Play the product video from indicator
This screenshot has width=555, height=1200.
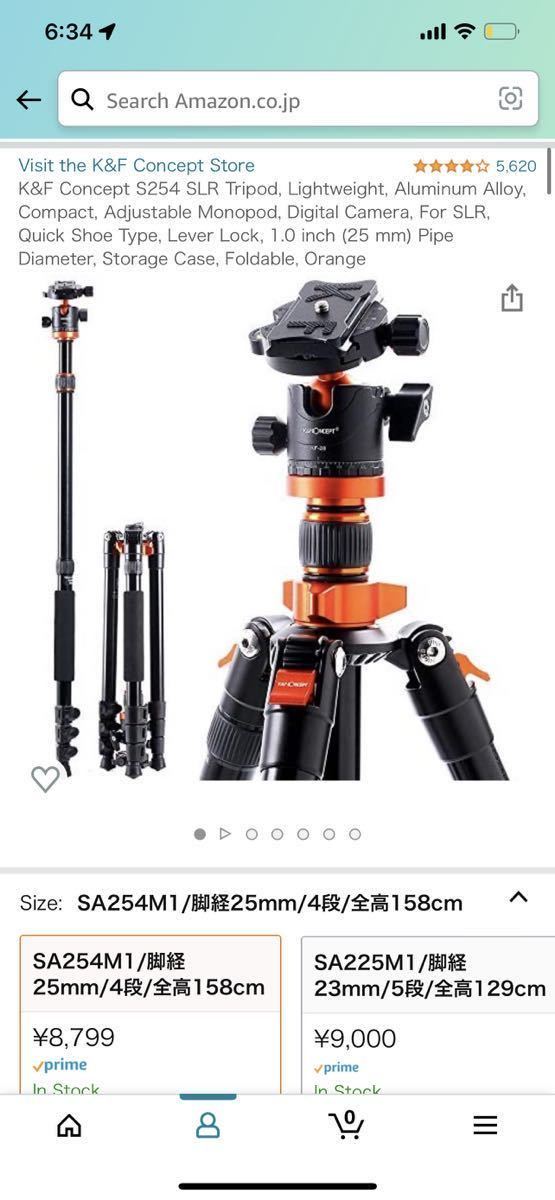tap(225, 833)
